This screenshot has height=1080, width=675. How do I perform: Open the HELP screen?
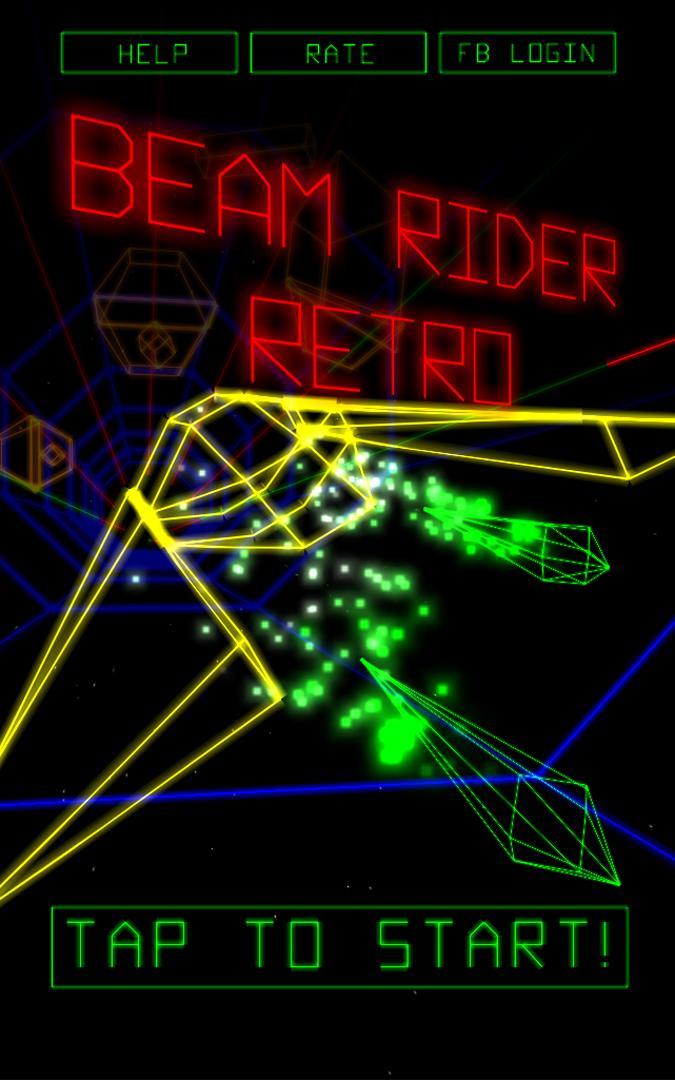click(x=149, y=53)
